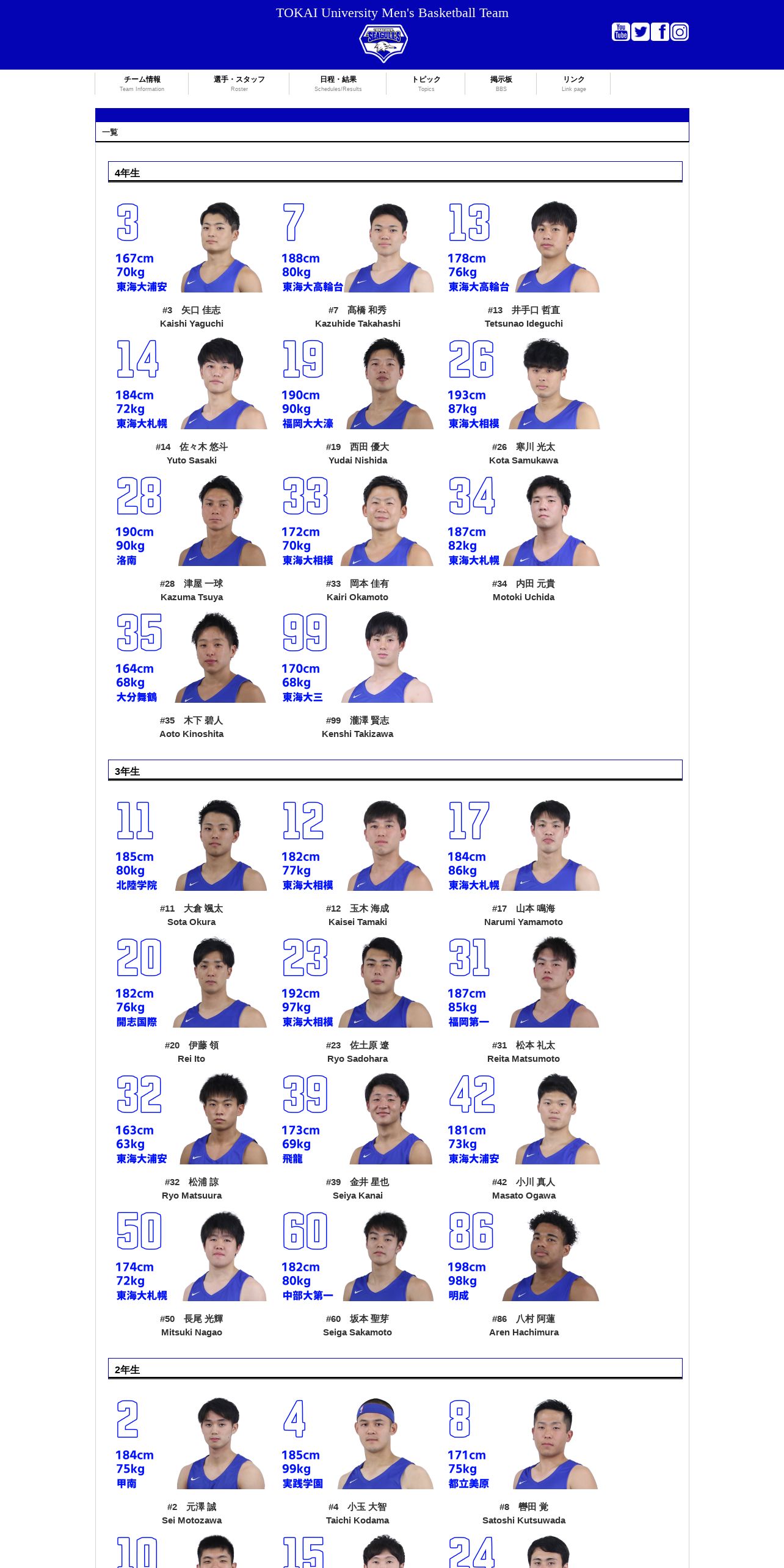The width and height of the screenshot is (784, 1568).
Task: Open the Facebook icon in header
Action: point(659,32)
